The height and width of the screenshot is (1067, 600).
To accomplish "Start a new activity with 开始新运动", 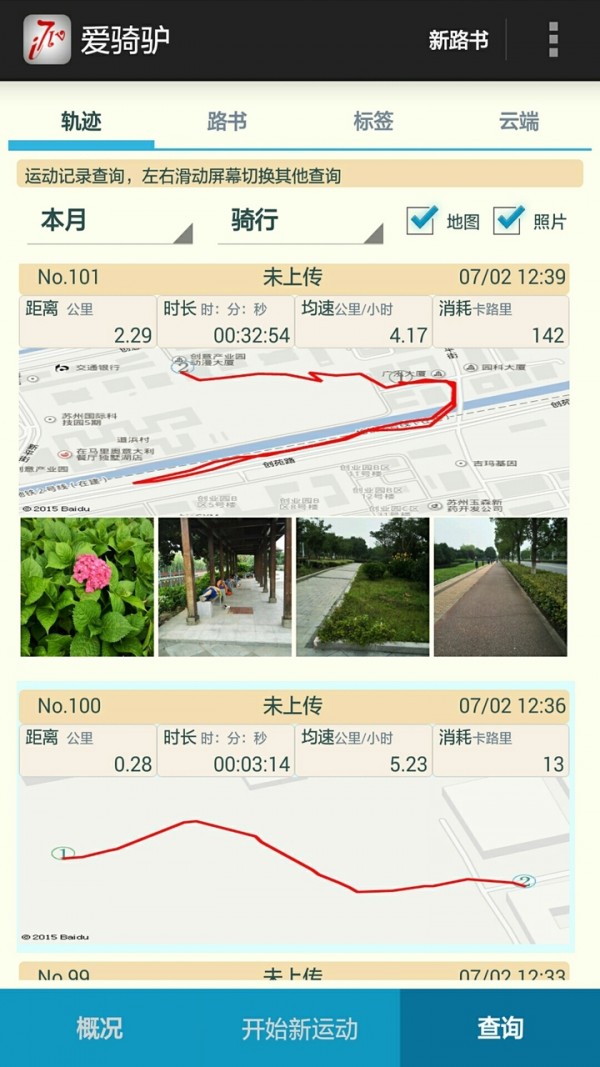I will [300, 1028].
